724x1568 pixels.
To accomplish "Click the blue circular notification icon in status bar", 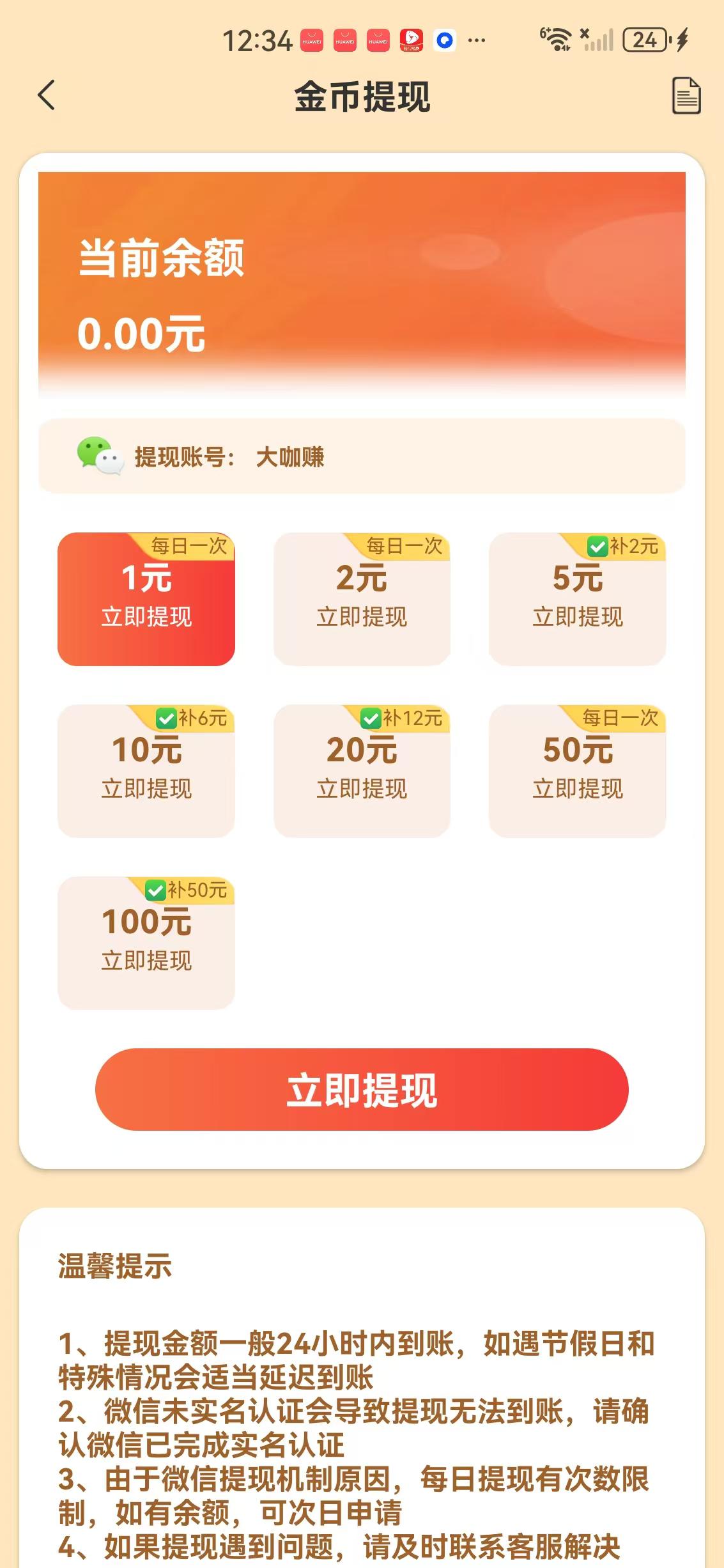I will pyautogui.click(x=445, y=40).
